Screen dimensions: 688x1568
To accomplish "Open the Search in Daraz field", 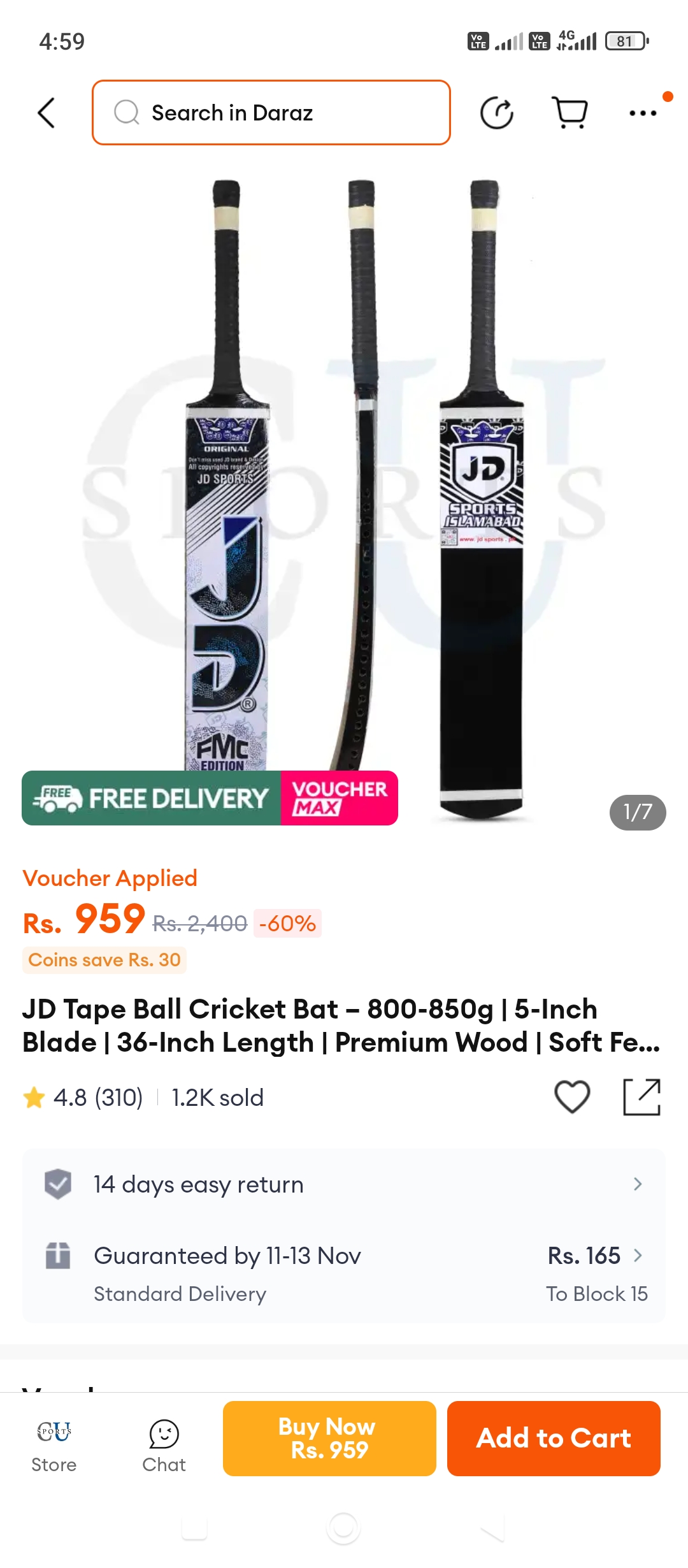I will pos(271,113).
